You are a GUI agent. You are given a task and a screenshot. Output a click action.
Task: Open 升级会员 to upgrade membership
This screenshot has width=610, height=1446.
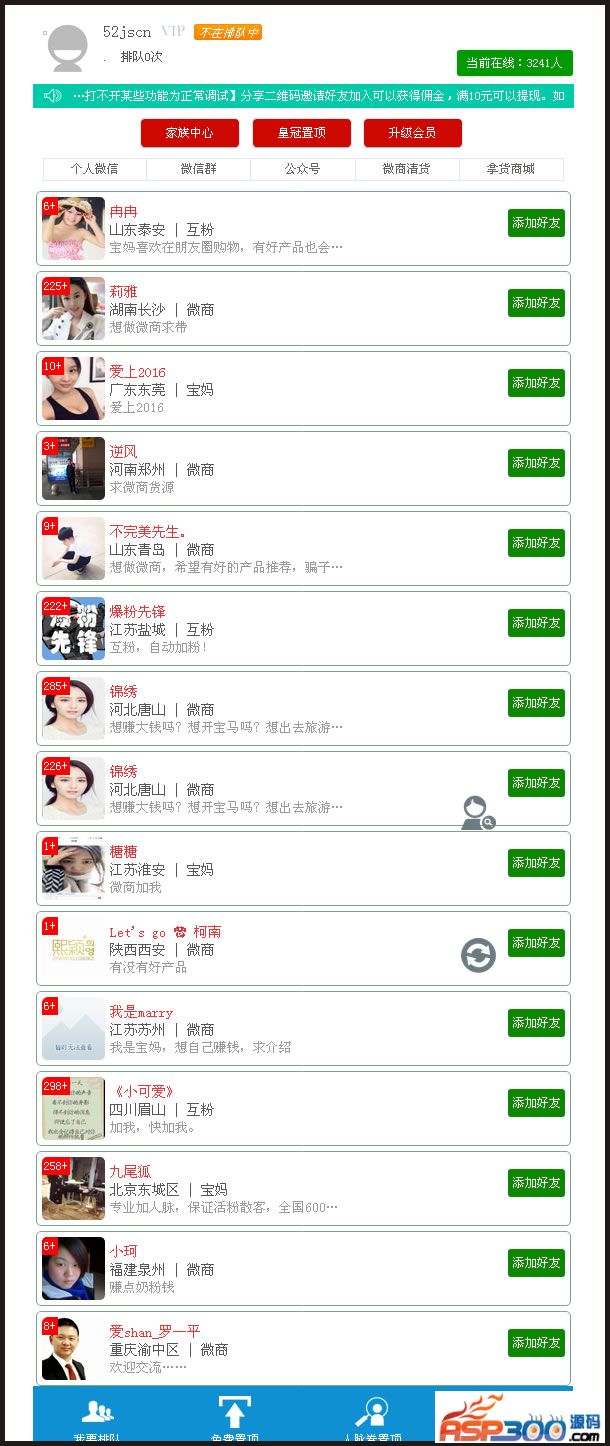click(x=412, y=133)
